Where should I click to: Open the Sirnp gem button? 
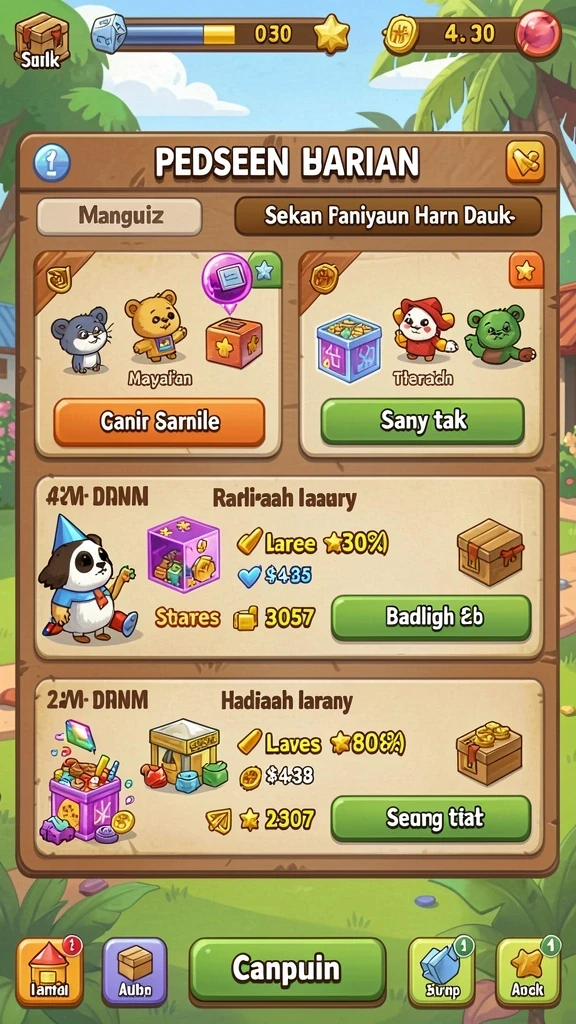point(441,971)
